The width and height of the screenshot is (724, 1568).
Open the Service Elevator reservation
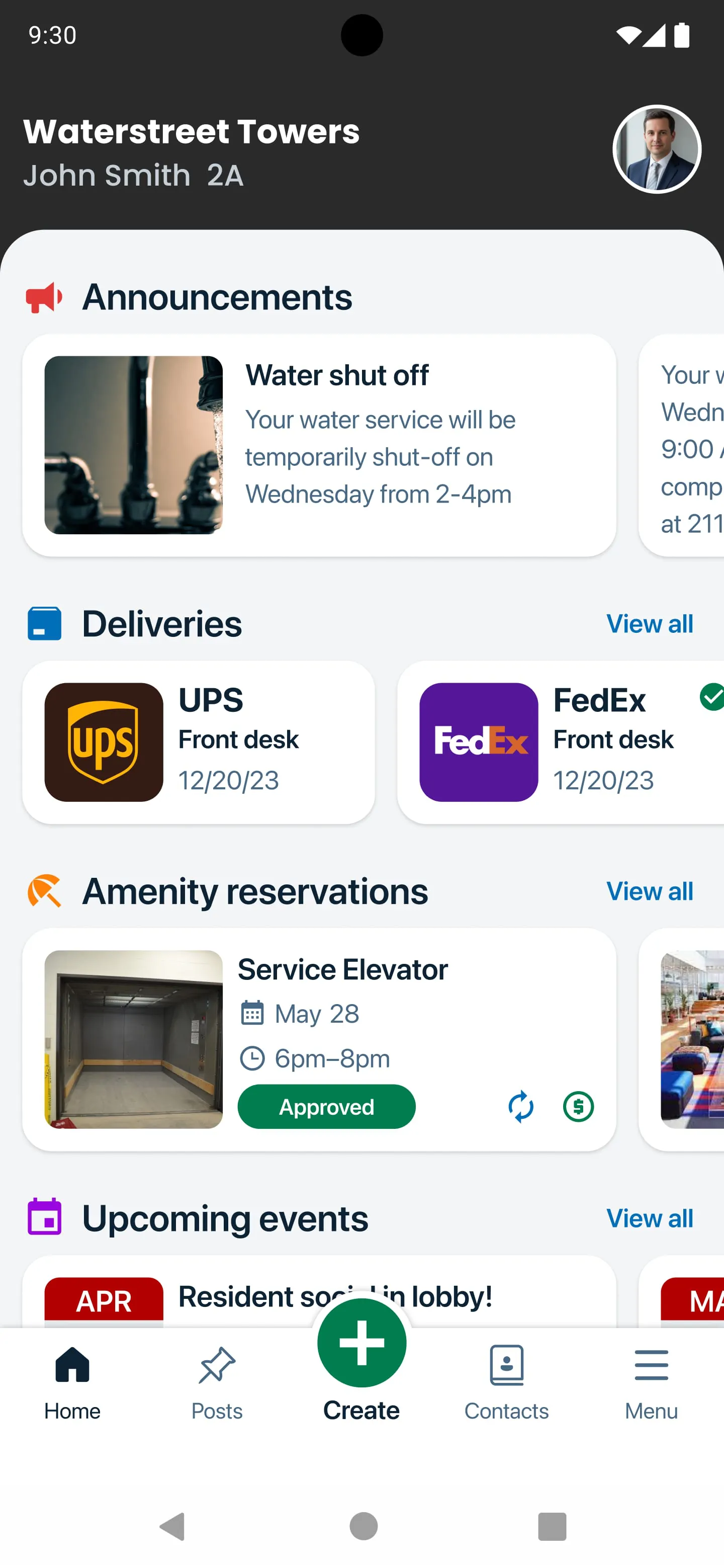click(319, 1011)
